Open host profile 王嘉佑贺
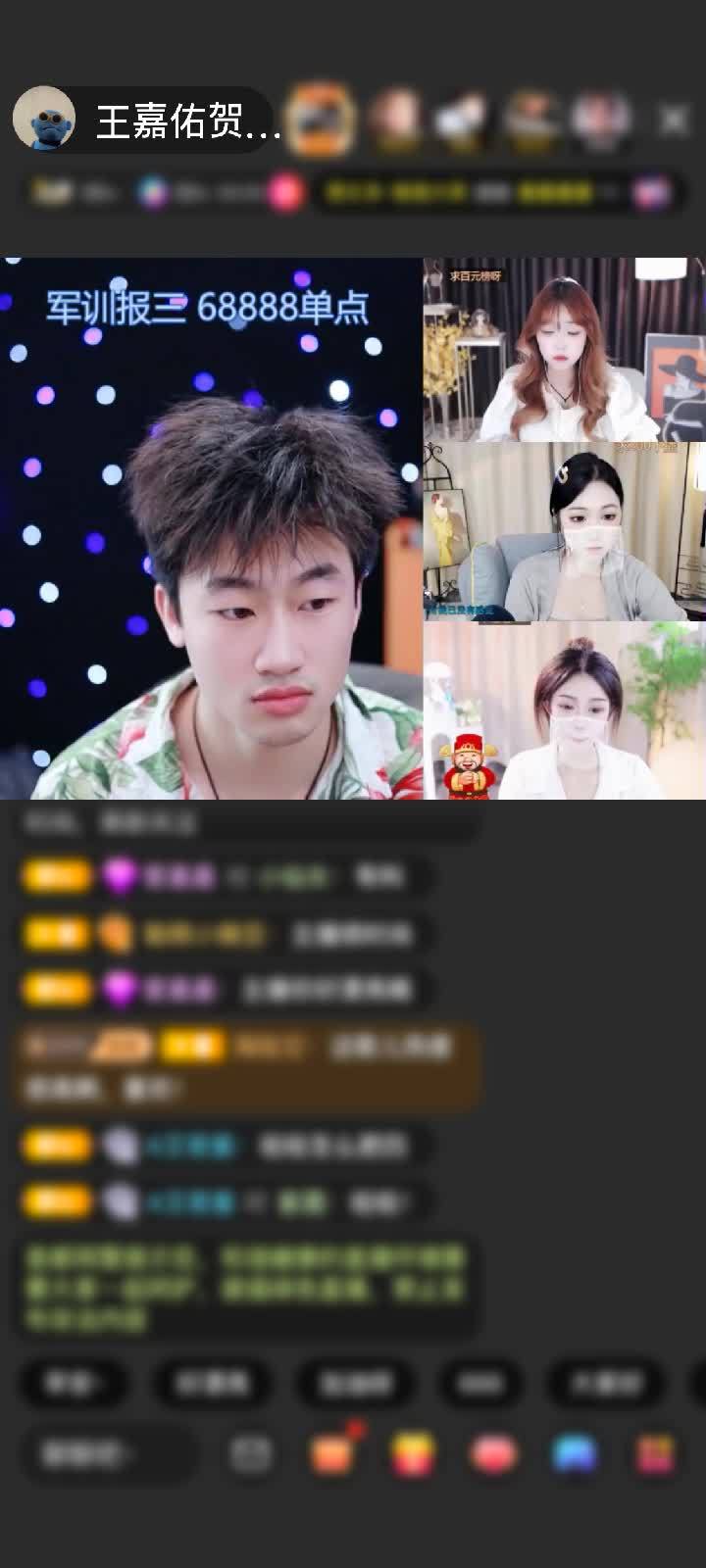Viewport: 706px width, 1568px height. coord(147,121)
